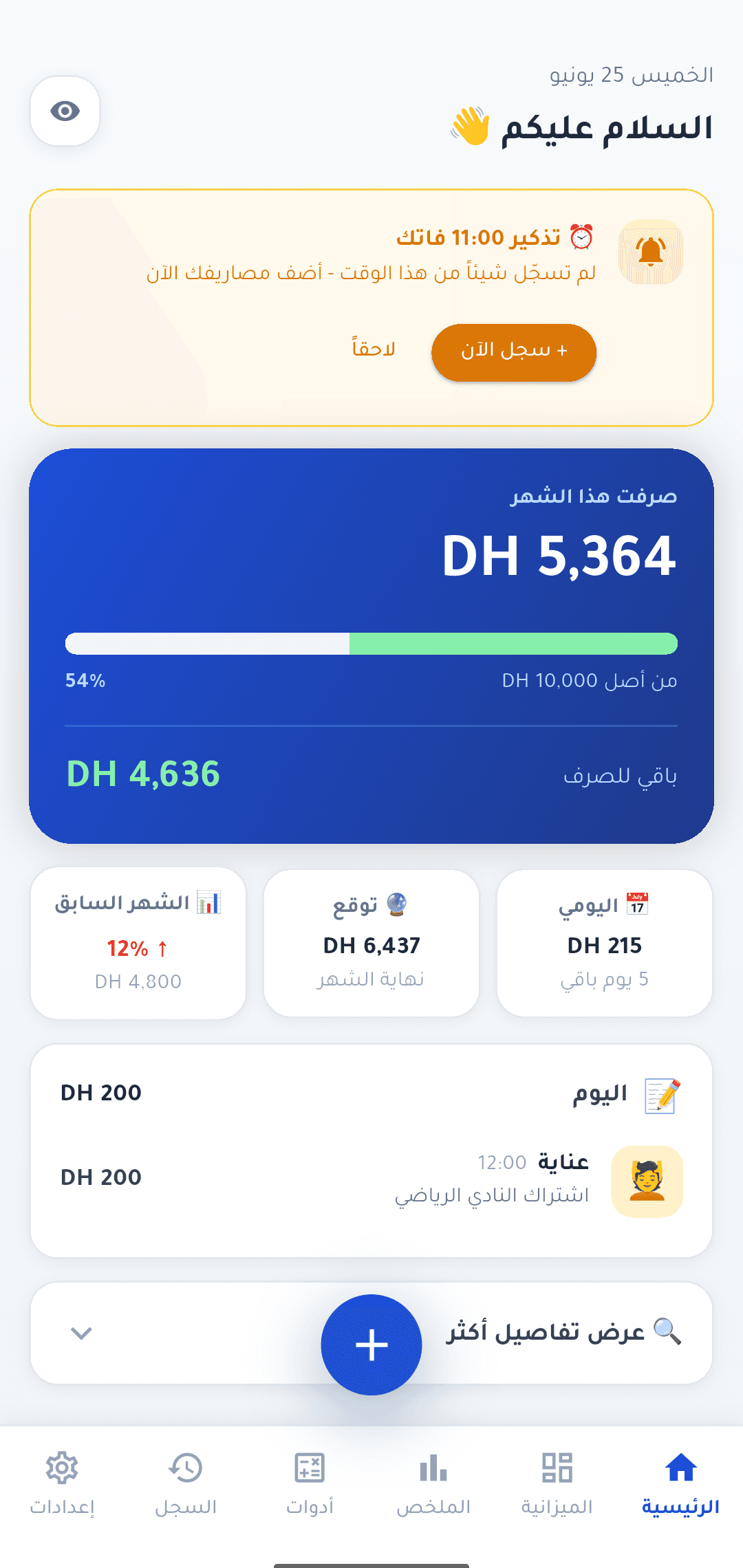The image size is (743, 1568).
Task: Toggle amount visibility with the eye icon
Action: coord(65,111)
